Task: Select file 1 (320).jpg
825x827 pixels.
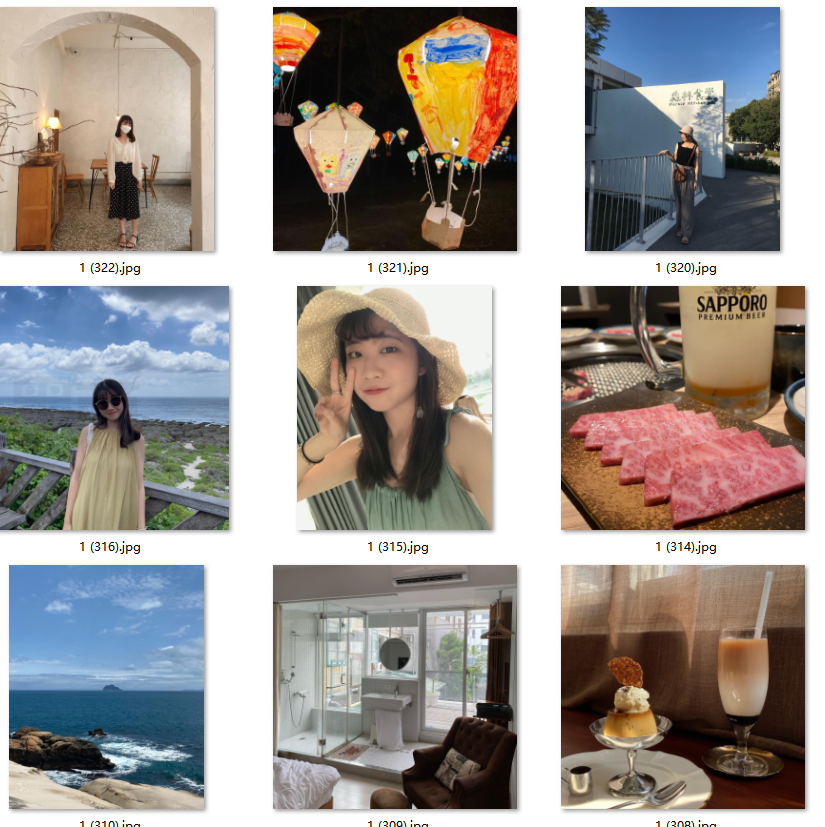Action: [x=682, y=129]
